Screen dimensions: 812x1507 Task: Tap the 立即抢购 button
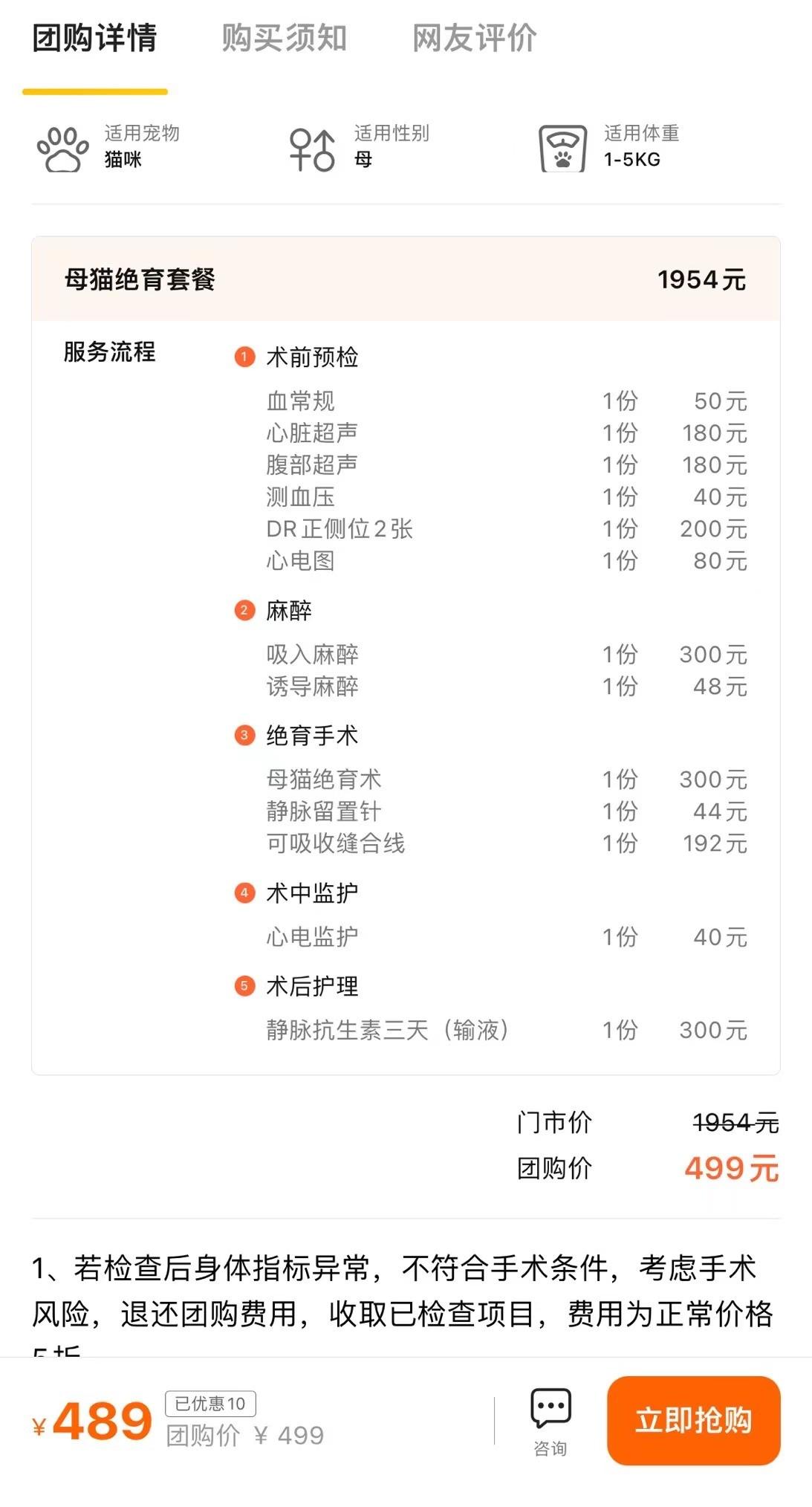[x=693, y=1420]
